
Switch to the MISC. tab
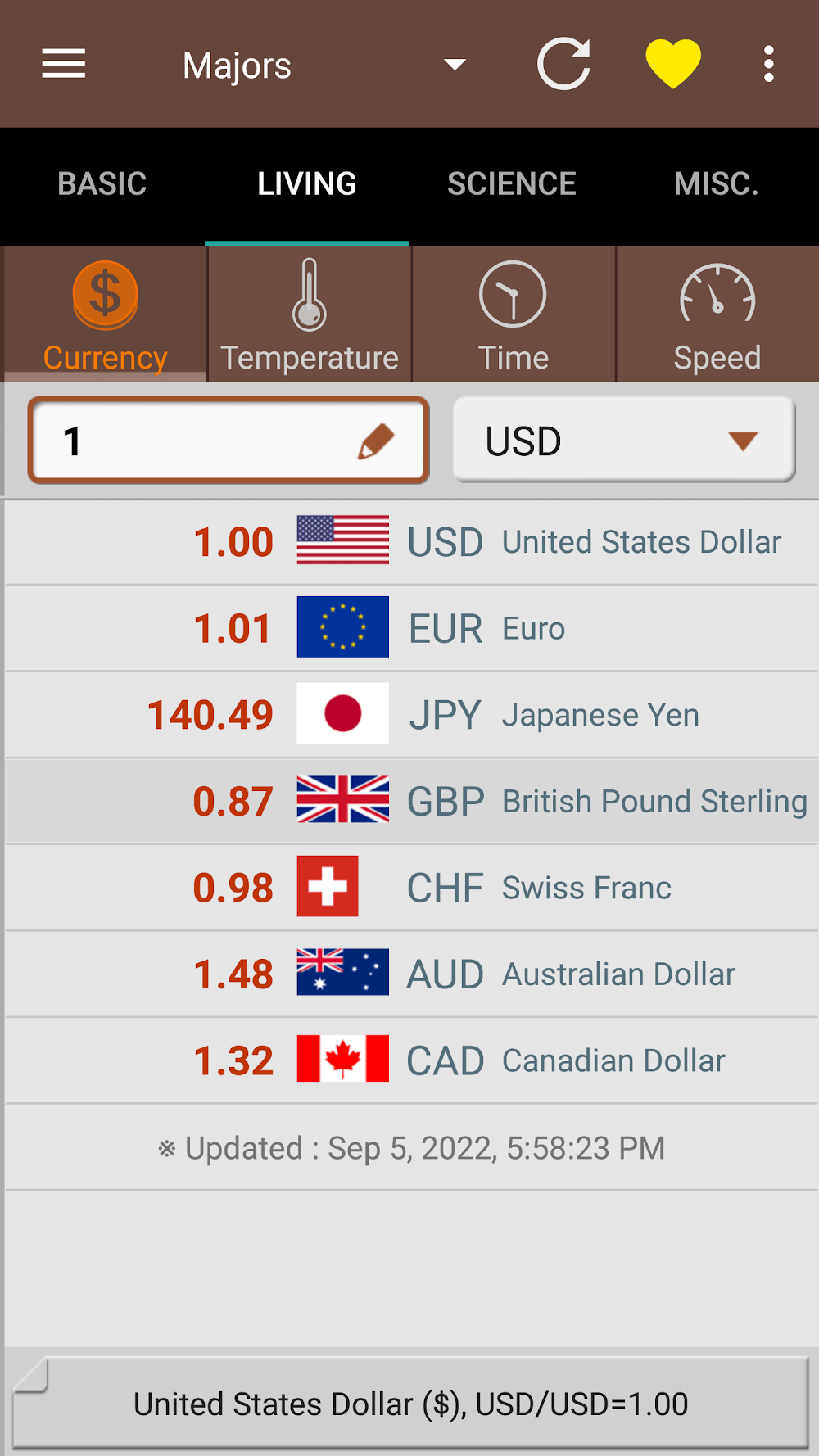click(x=716, y=184)
